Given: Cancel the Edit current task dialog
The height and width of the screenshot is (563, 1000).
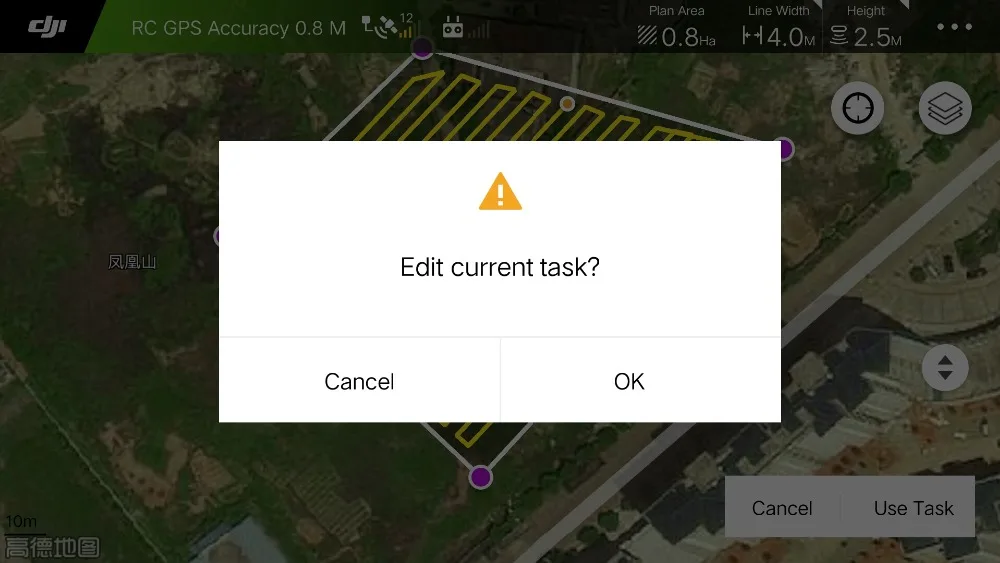Looking at the screenshot, I should 360,381.
